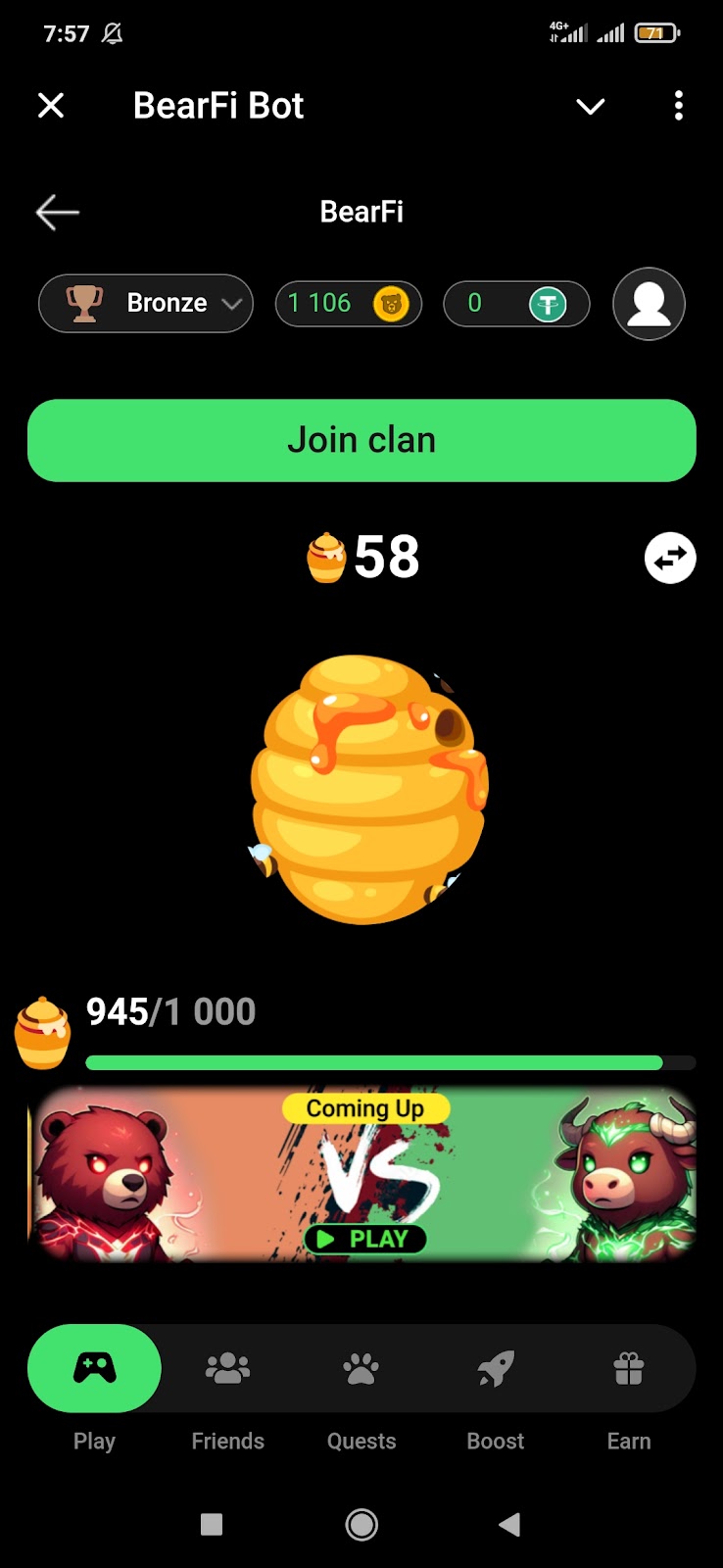Viewport: 723px width, 1568px height.
Task: Open the 1 106 bear coin balance
Action: 348,304
